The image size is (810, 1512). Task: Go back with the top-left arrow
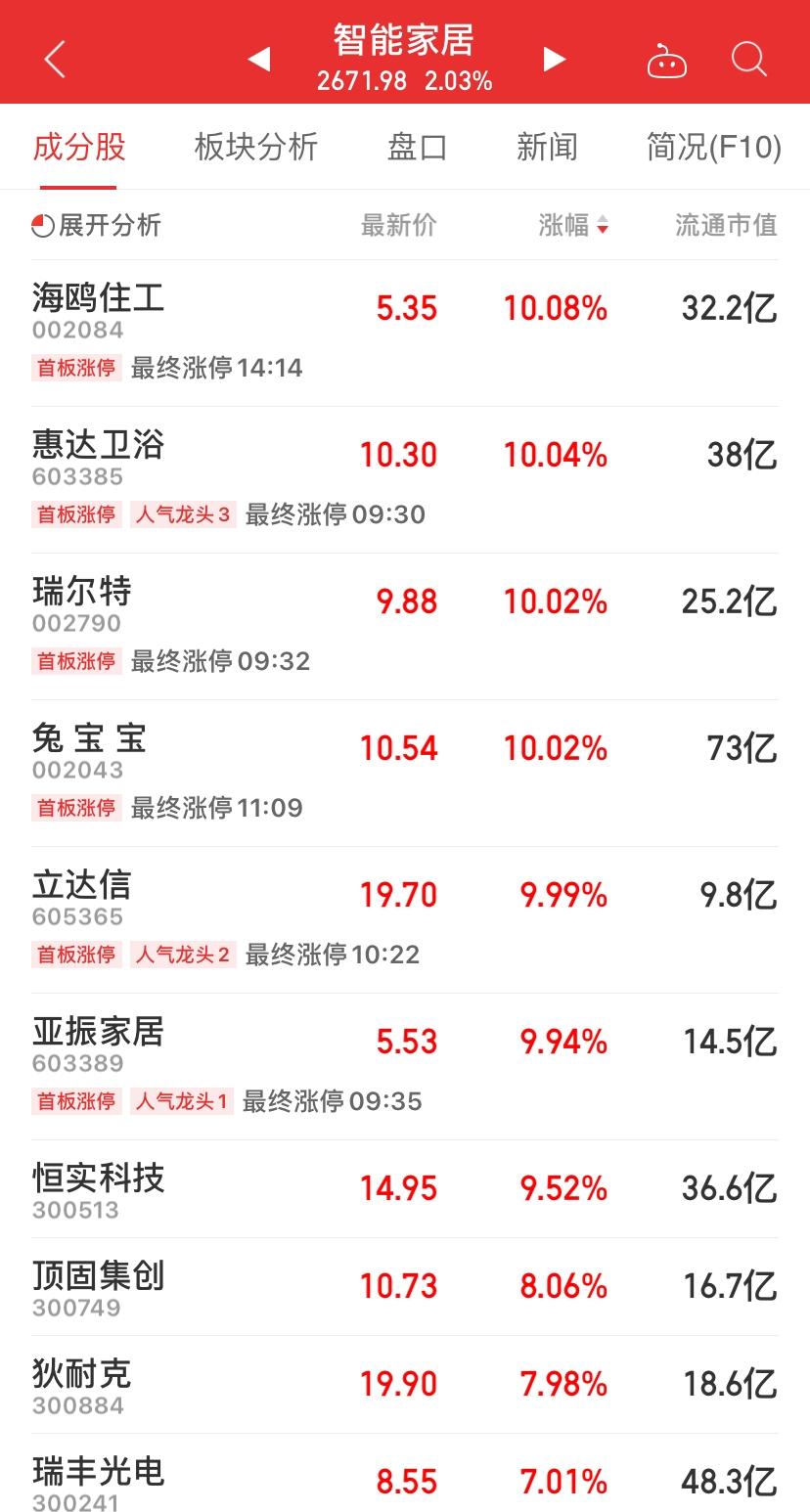point(55,60)
